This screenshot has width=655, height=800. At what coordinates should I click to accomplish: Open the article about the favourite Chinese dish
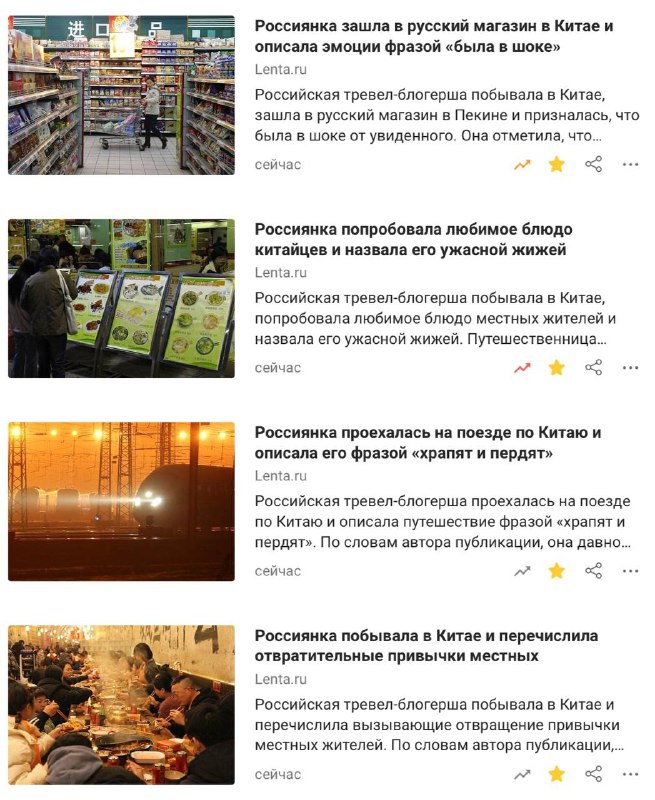(410, 239)
